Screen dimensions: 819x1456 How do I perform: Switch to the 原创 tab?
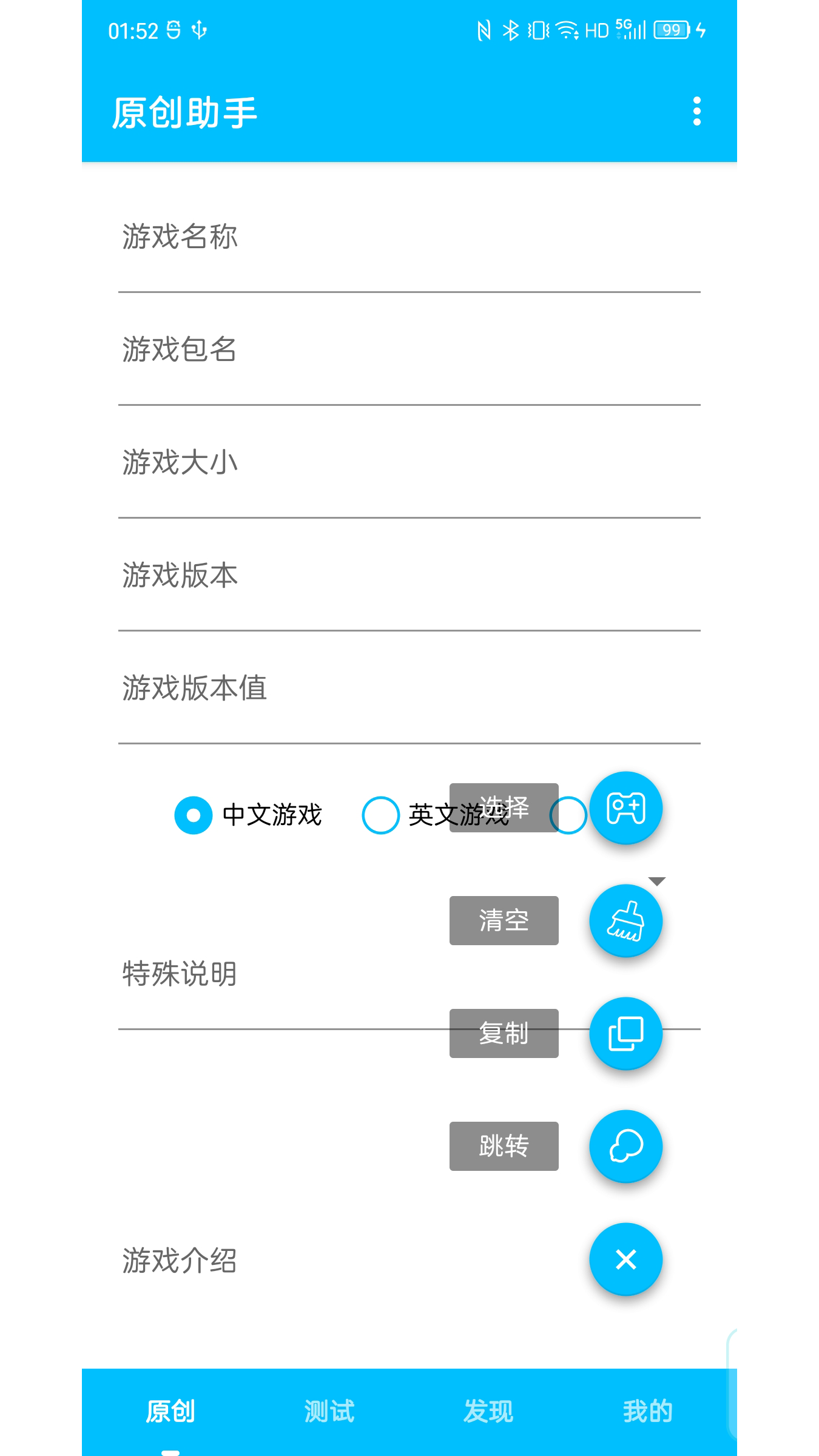[170, 1411]
